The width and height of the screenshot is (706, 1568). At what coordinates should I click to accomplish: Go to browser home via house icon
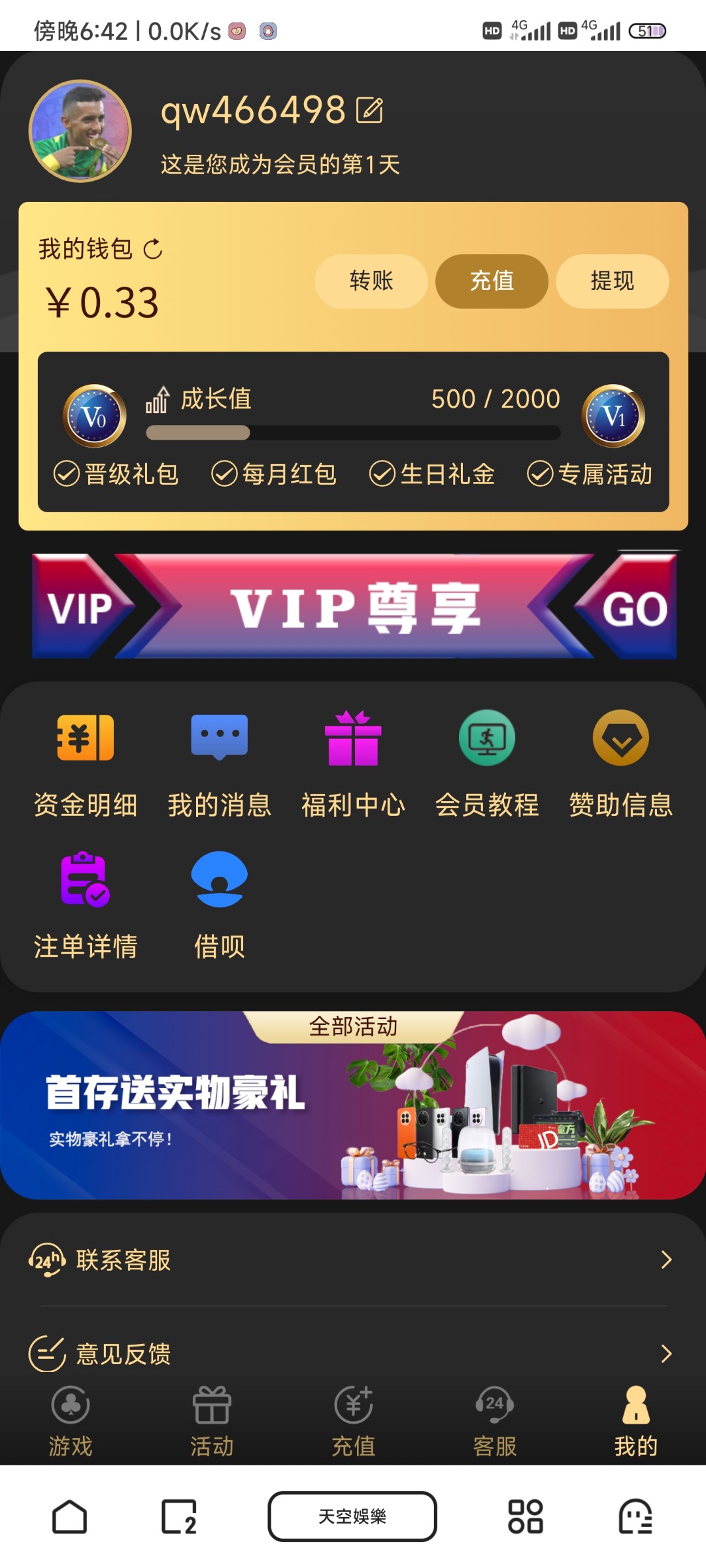click(70, 1516)
